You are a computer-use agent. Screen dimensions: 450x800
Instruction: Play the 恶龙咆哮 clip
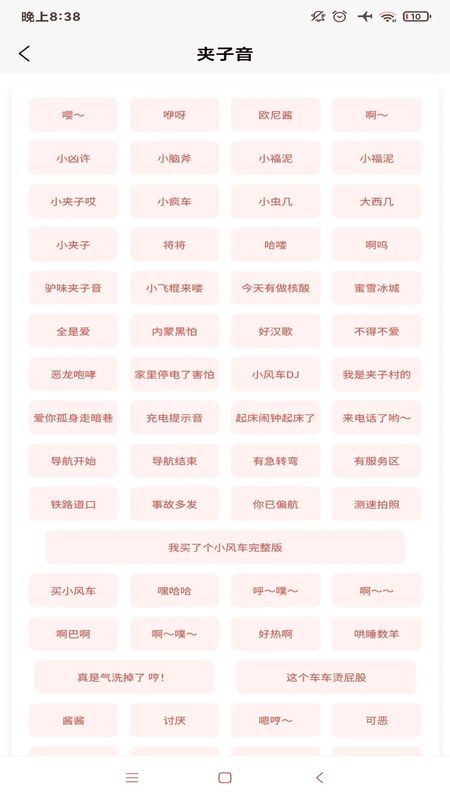(x=73, y=374)
